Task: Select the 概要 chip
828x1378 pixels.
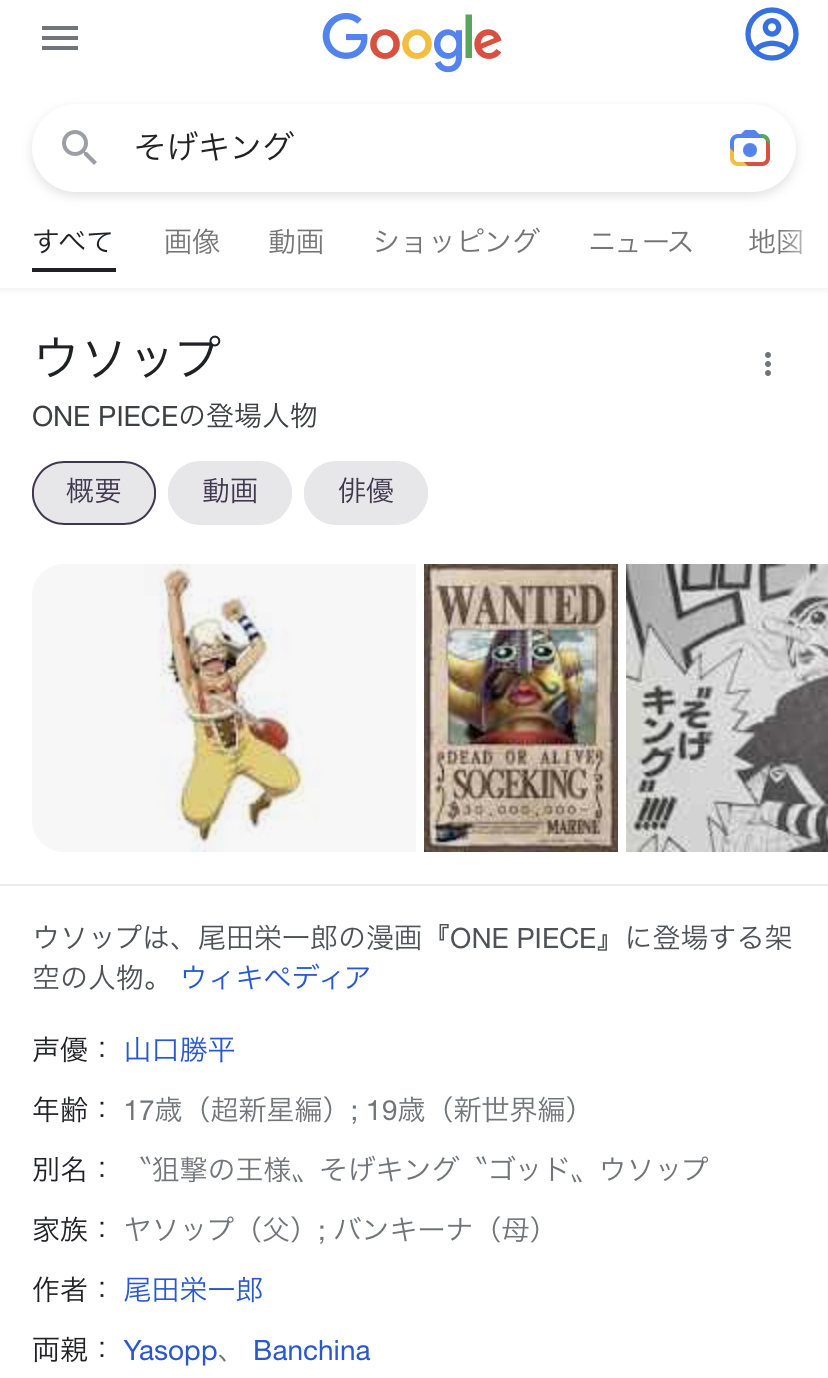Action: pyautogui.click(x=94, y=492)
